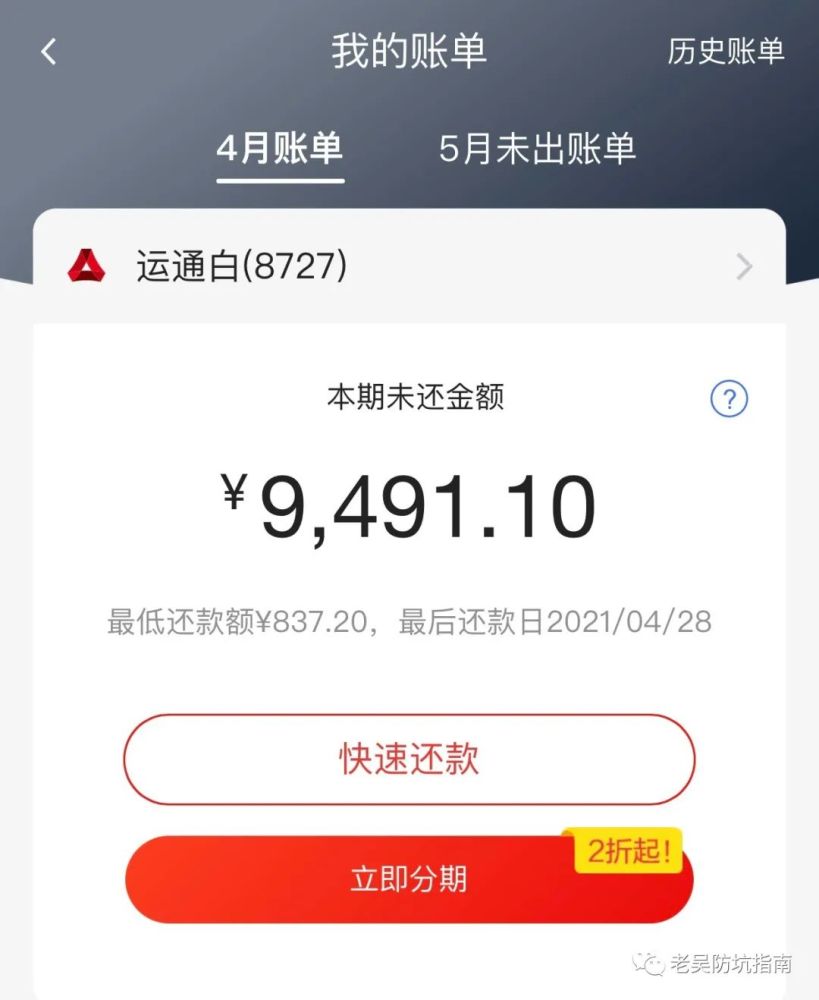
Task: Open the 运通白(8727) card row
Action: 409,267
